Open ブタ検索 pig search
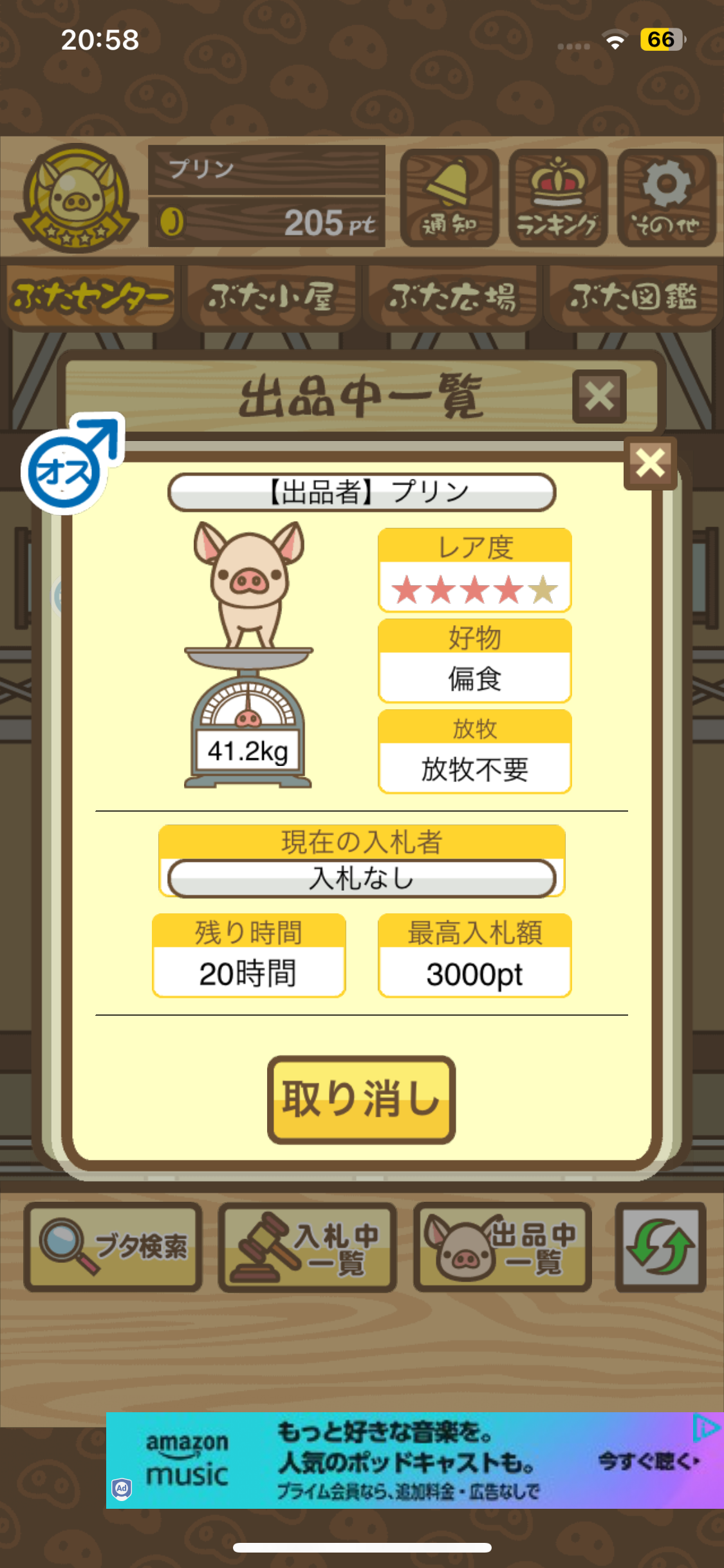 113,1247
